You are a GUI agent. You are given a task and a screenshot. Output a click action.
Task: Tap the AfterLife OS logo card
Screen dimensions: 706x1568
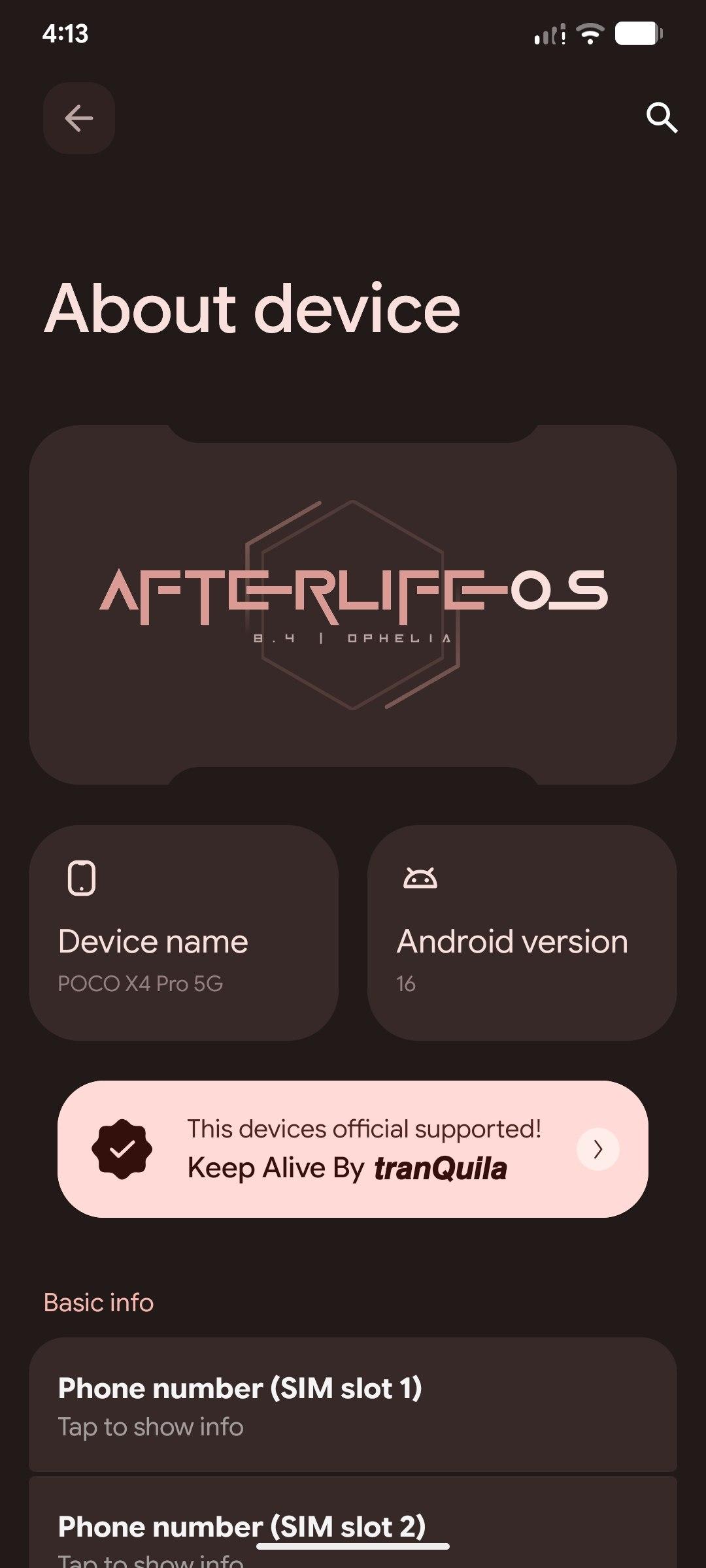(353, 604)
